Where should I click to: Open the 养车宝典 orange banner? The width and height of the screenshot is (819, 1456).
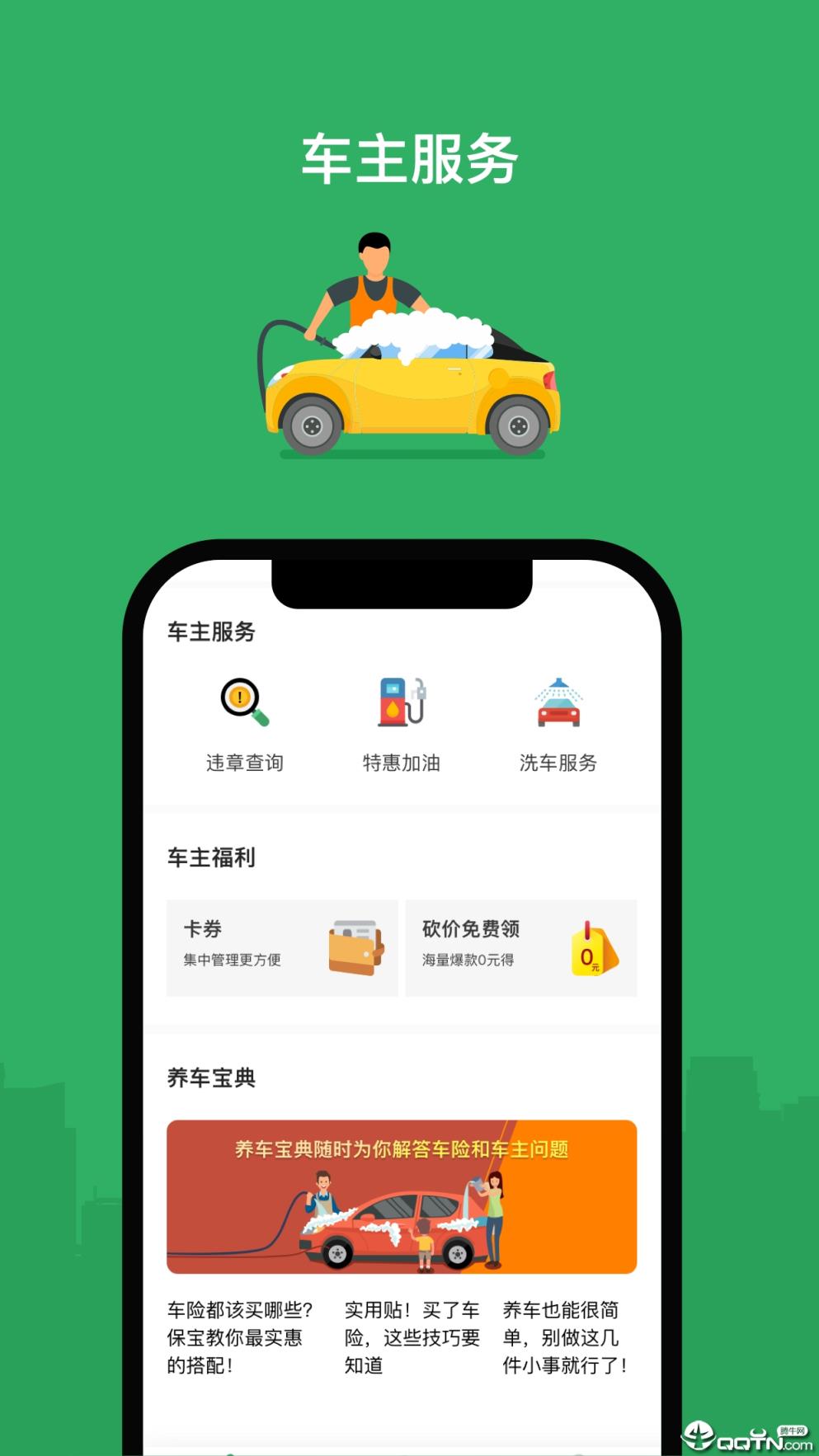(x=400, y=1194)
